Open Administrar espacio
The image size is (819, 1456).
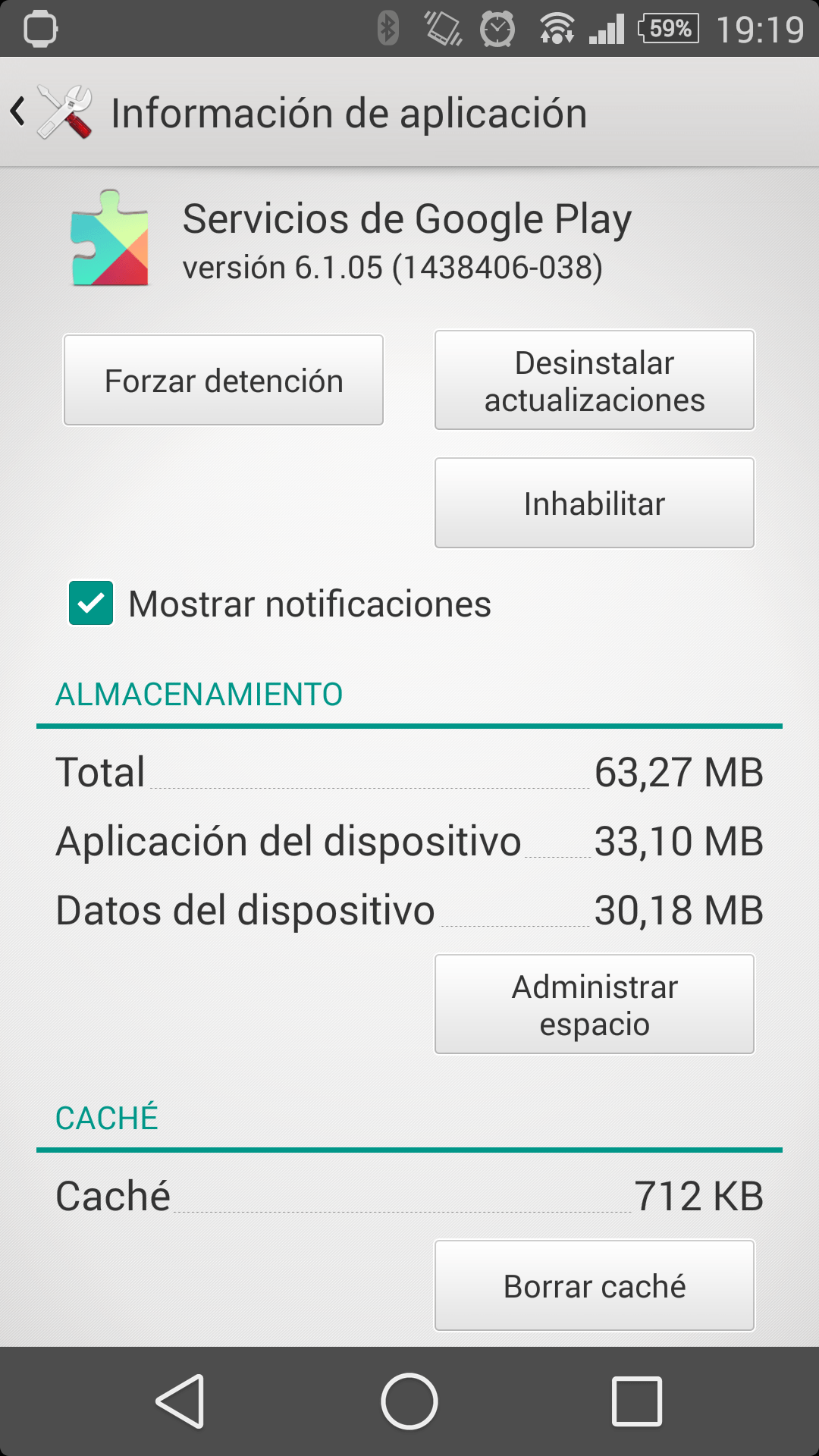pyautogui.click(x=595, y=1004)
